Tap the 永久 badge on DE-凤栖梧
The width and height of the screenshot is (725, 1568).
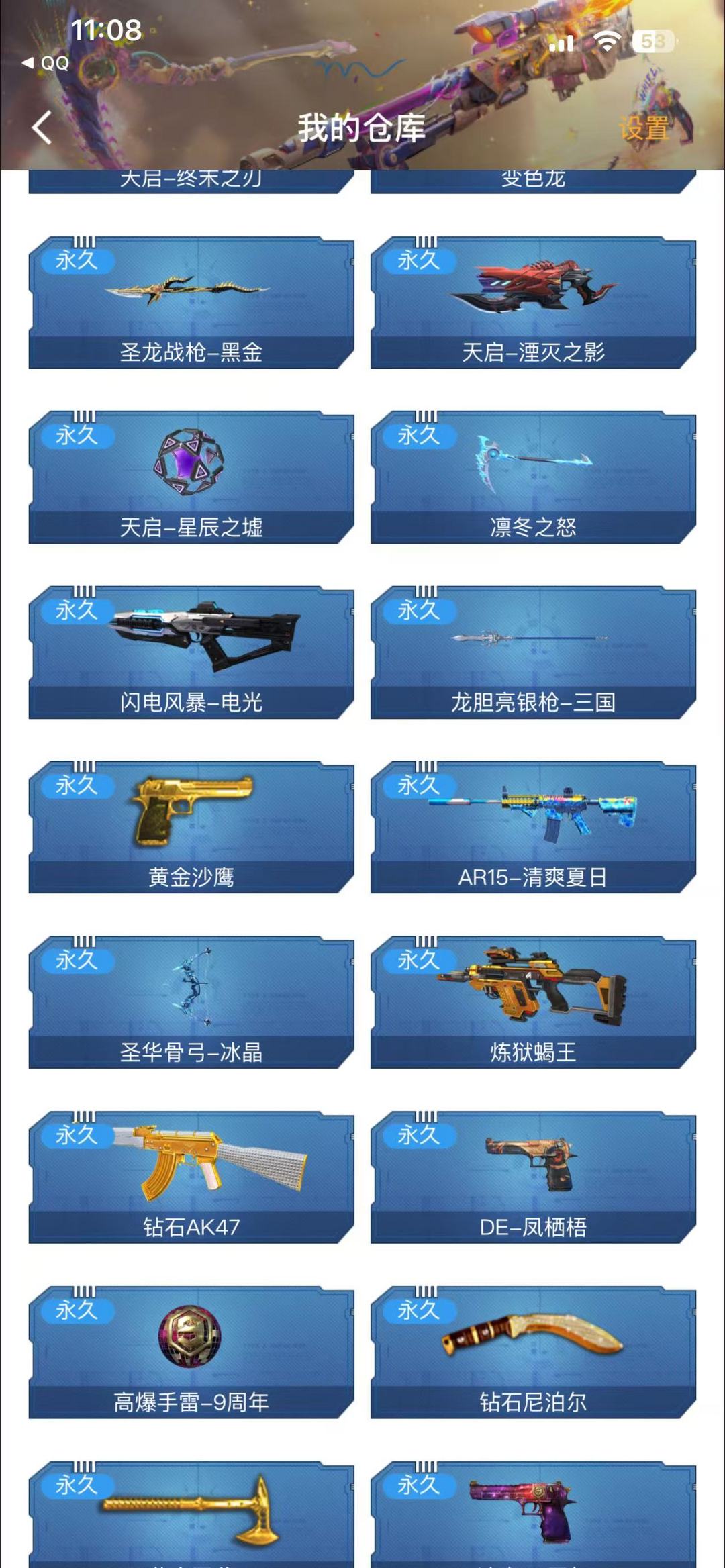tap(420, 1136)
